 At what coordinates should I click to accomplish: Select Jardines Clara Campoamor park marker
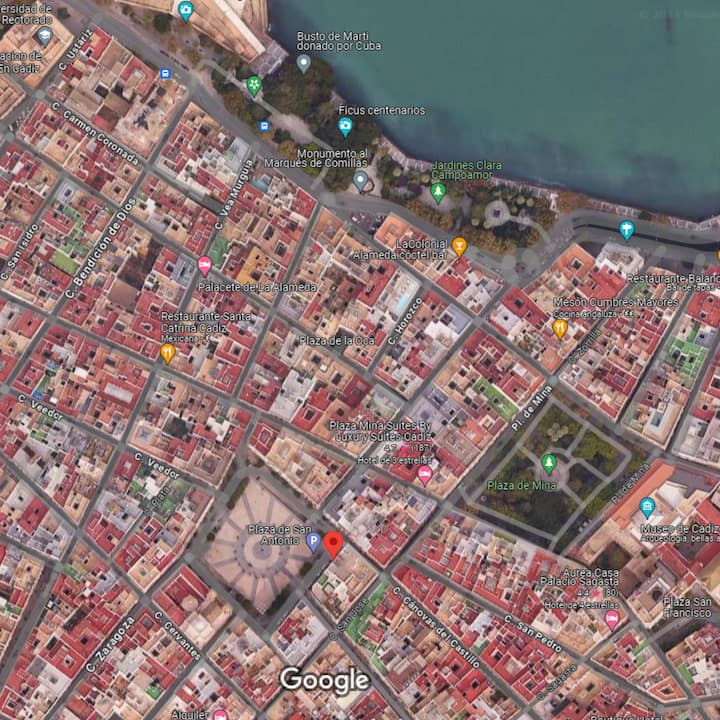(438, 191)
